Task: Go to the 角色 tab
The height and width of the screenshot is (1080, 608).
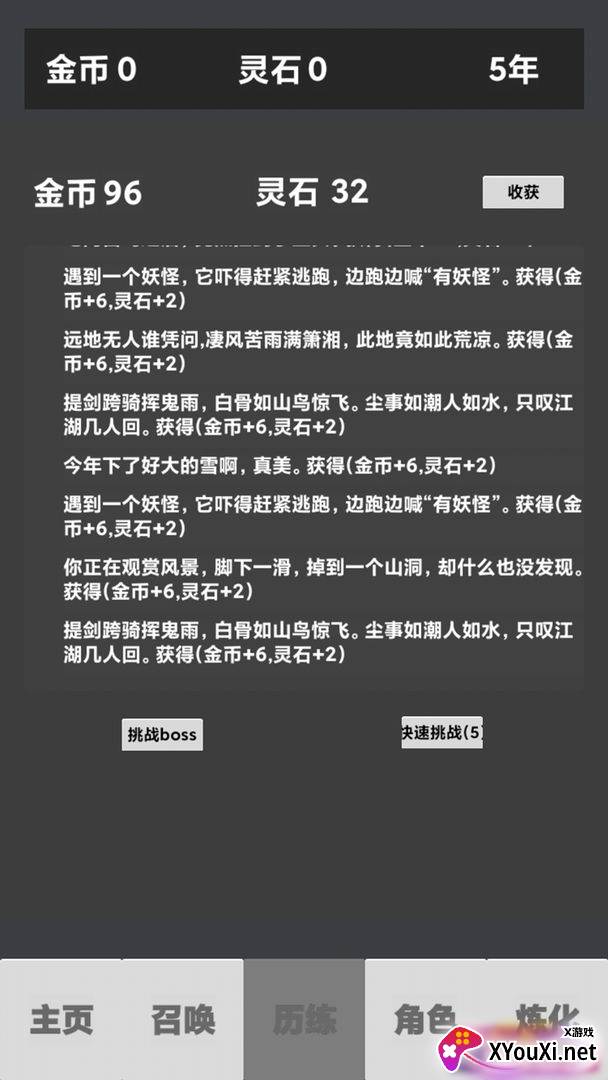Action: click(x=426, y=1019)
